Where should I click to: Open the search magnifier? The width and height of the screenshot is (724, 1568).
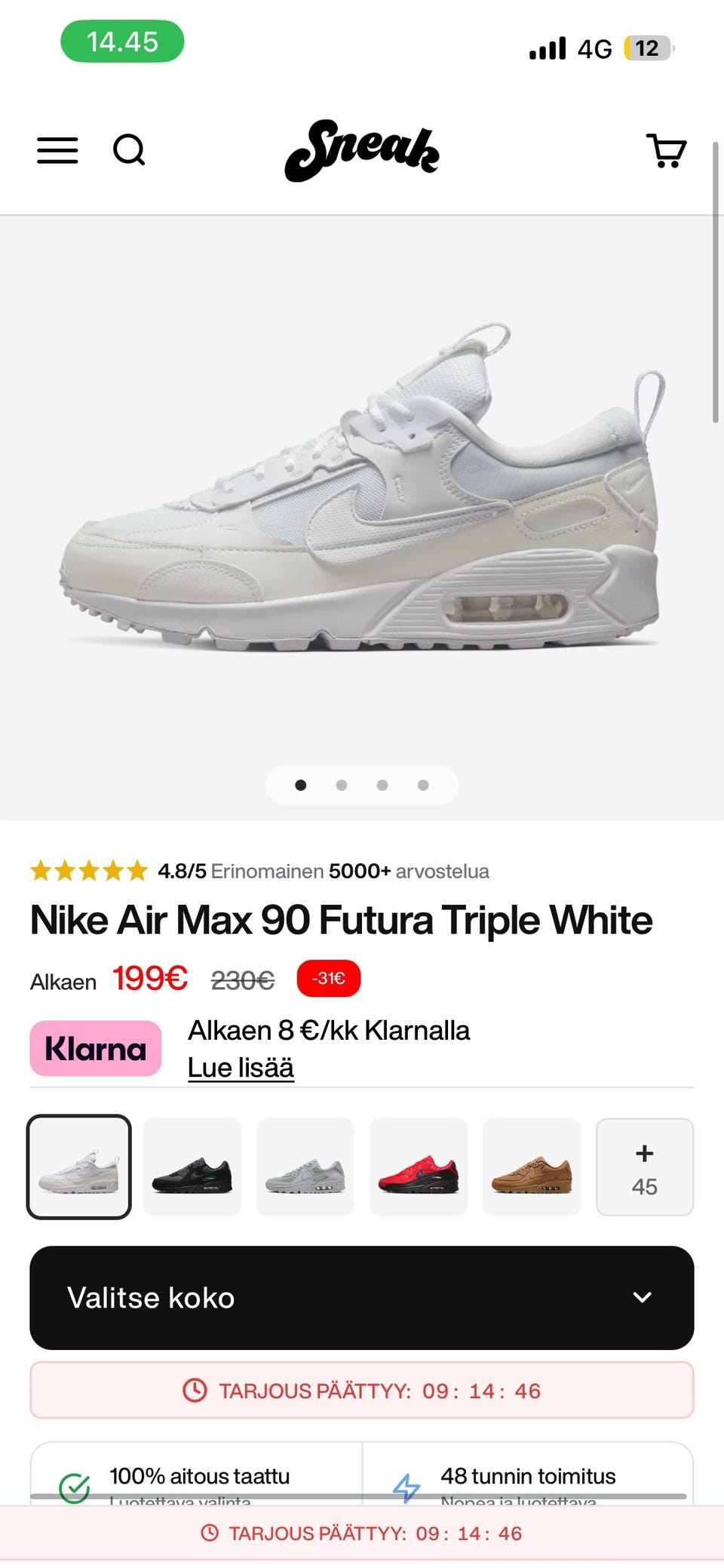(x=129, y=150)
